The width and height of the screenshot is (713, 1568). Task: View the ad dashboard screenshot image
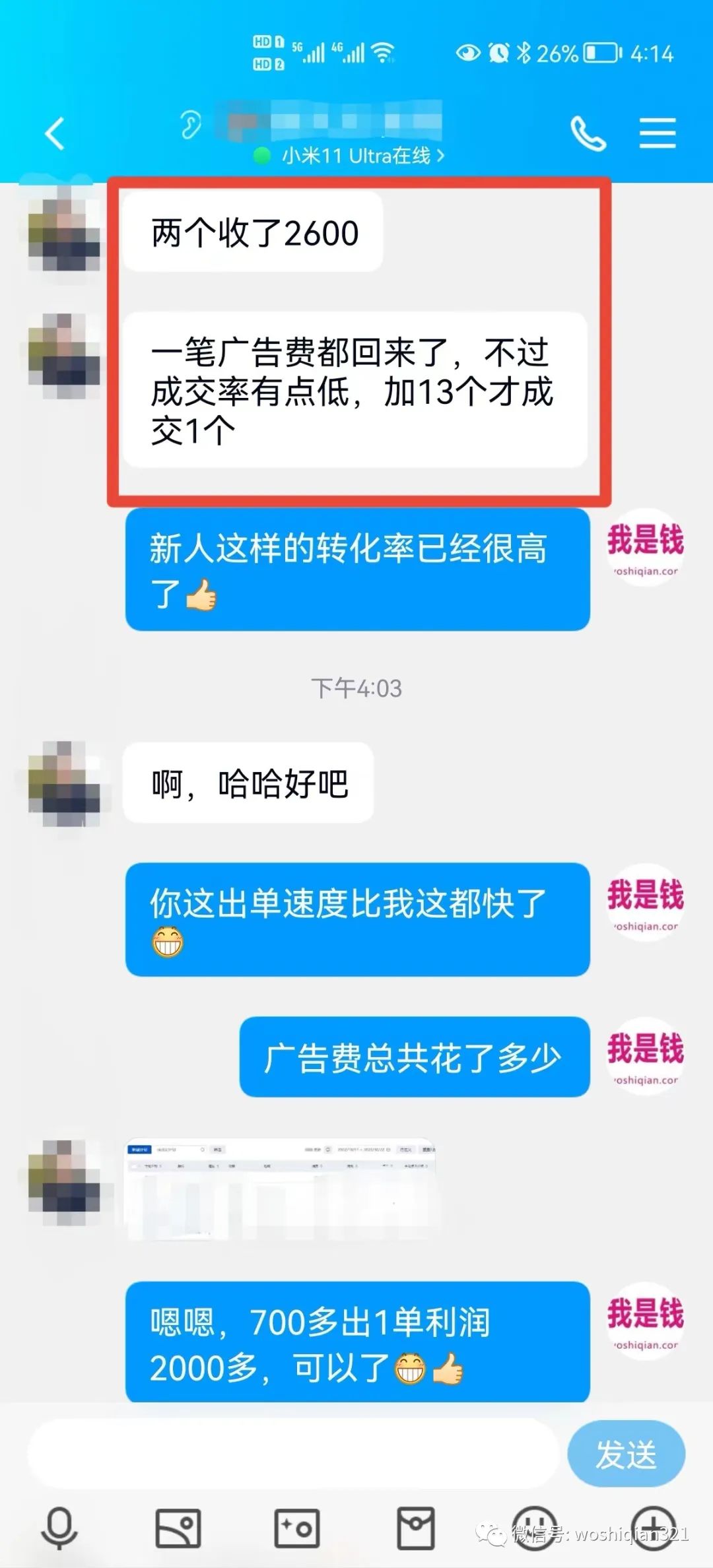pyautogui.click(x=281, y=1189)
